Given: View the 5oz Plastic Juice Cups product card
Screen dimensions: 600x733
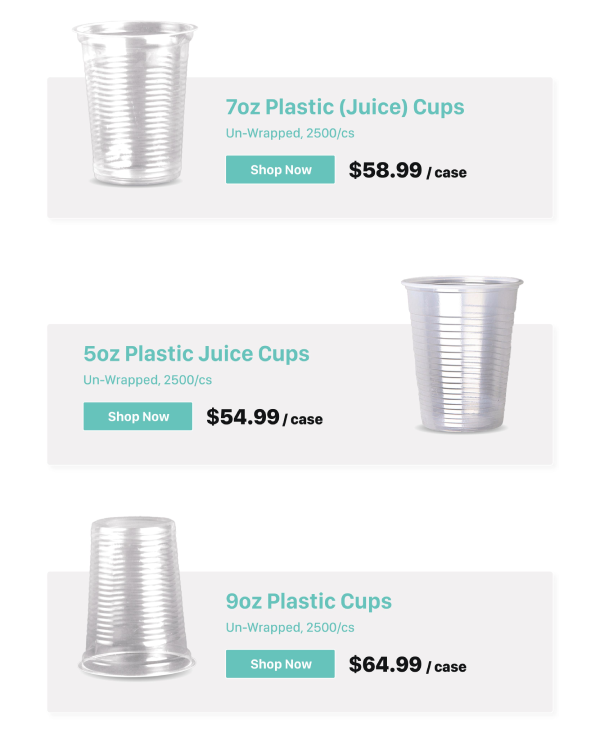Looking at the screenshot, I should pos(196,354).
